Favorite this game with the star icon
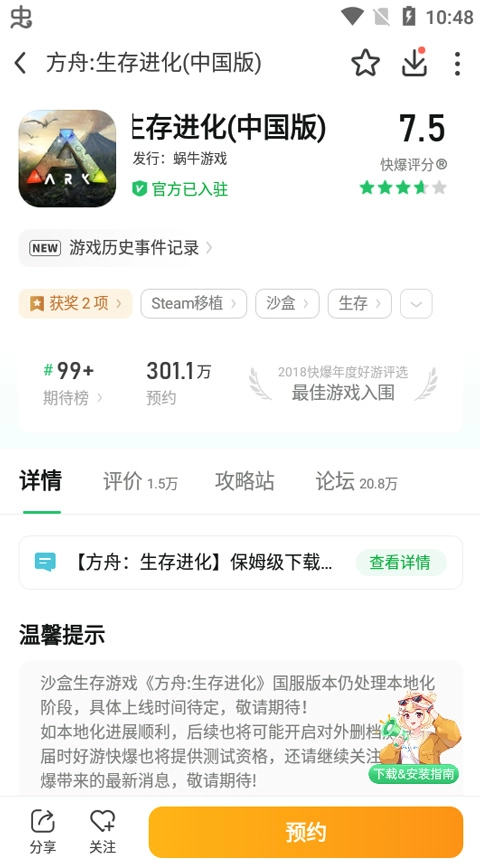The image size is (480, 863). [366, 63]
